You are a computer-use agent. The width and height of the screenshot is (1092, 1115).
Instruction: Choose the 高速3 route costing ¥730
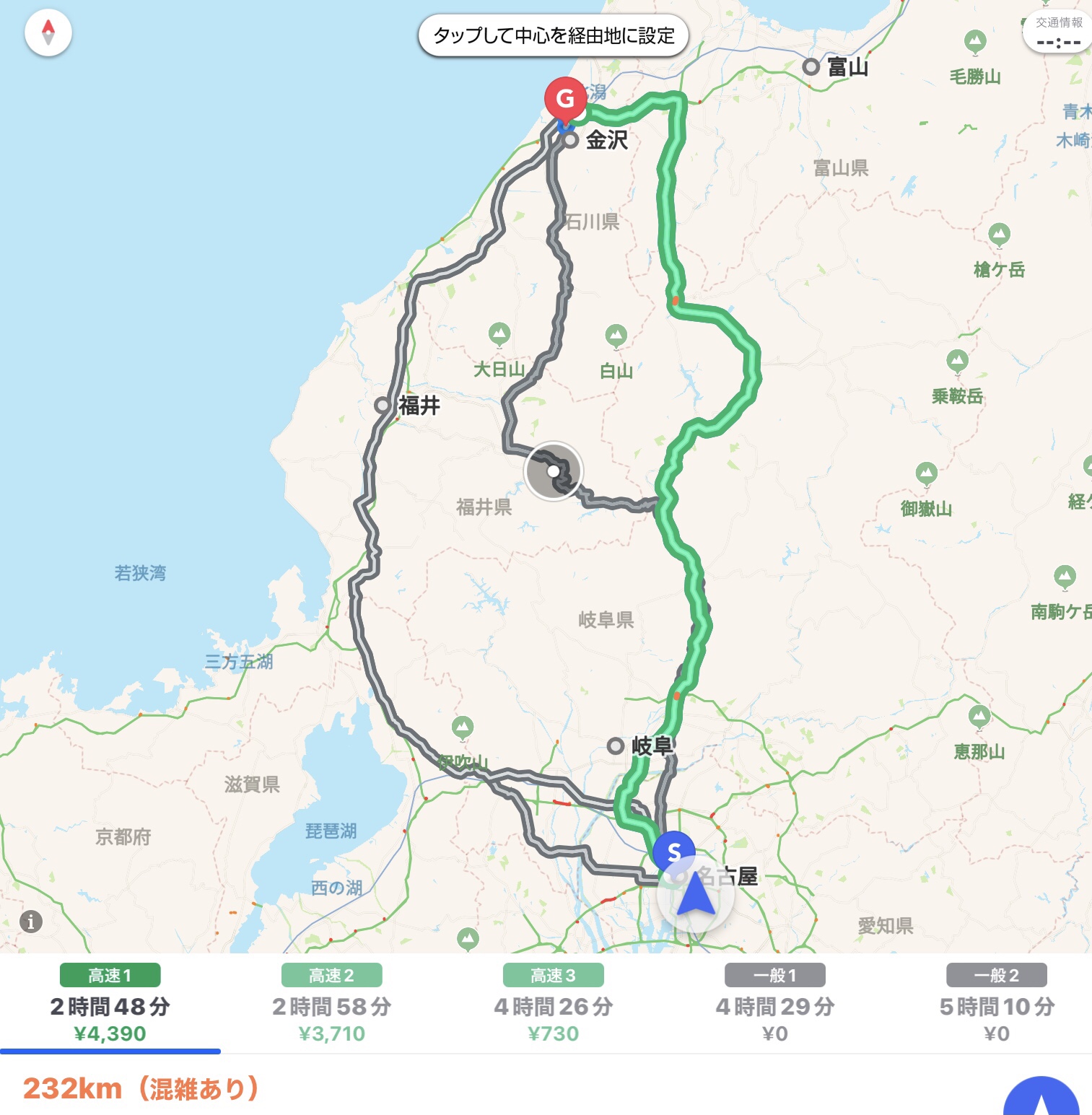(553, 1004)
